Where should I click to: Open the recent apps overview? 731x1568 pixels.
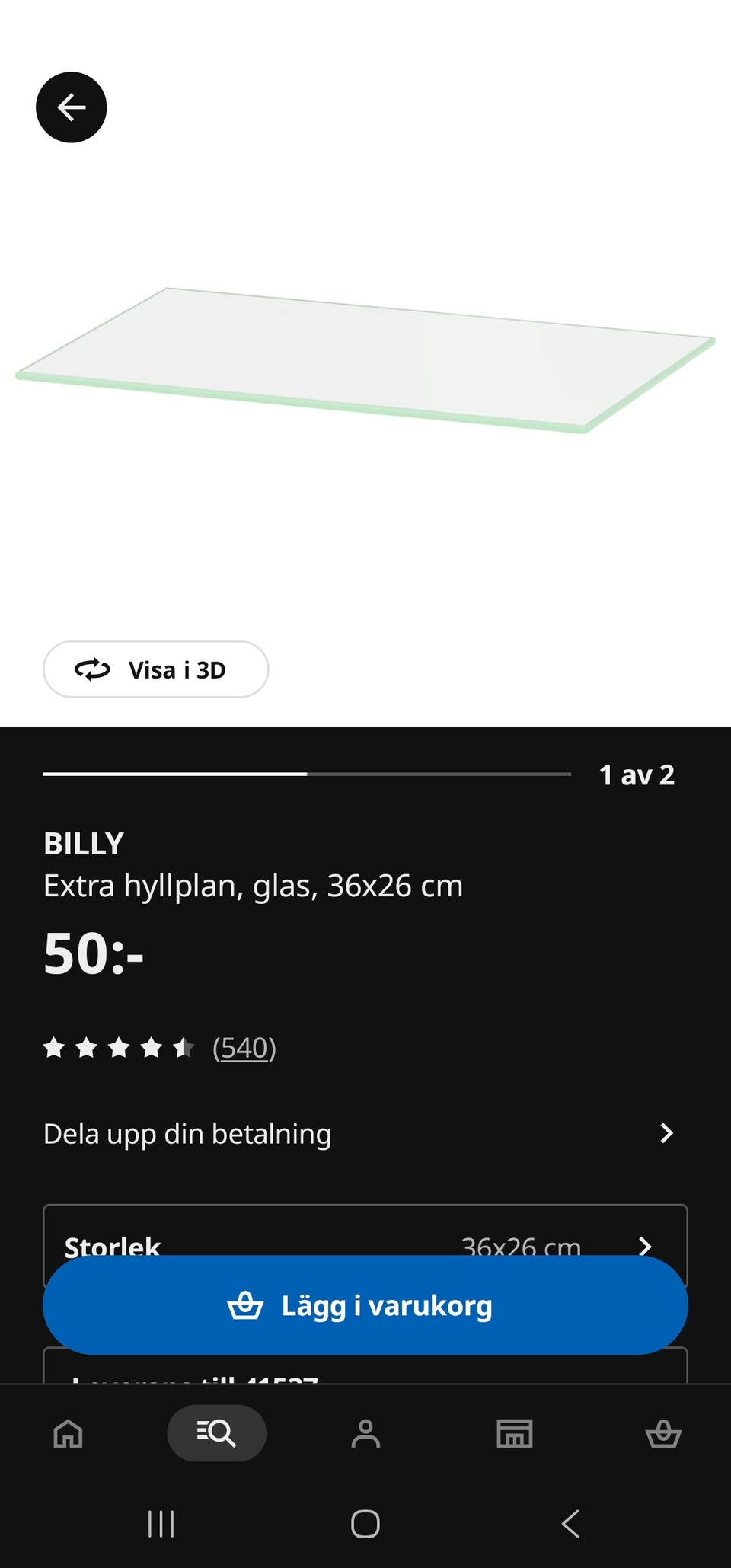click(x=161, y=1524)
